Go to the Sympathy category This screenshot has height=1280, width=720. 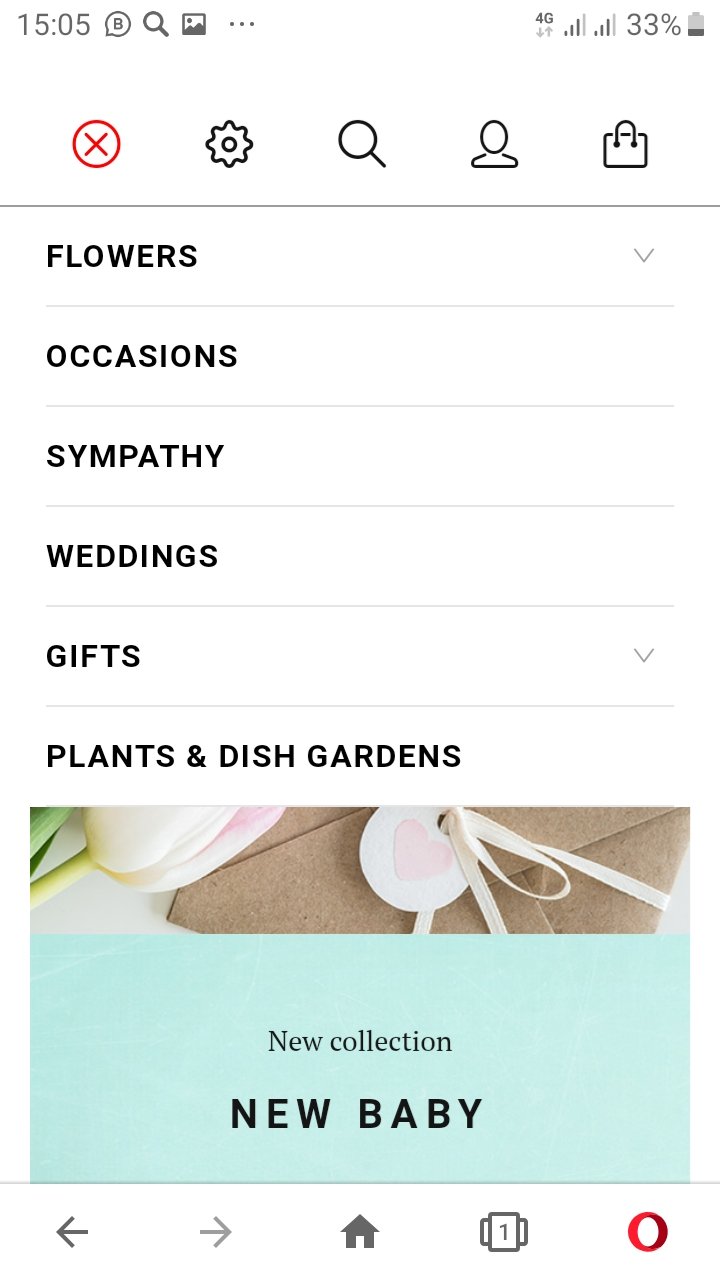[x=135, y=457]
